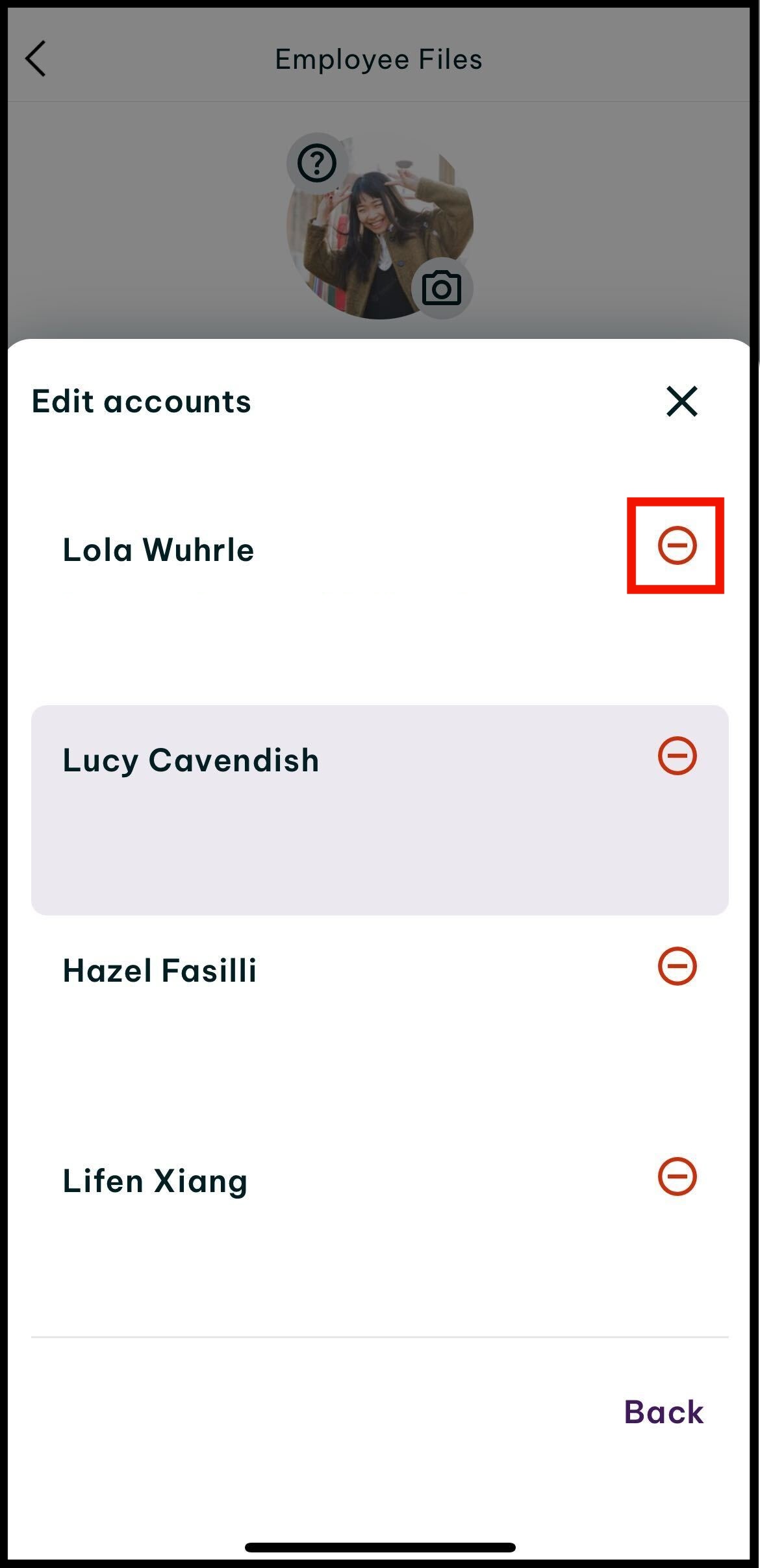Remove Lifen Xiang's account
The width and height of the screenshot is (760, 1568).
[x=677, y=1176]
